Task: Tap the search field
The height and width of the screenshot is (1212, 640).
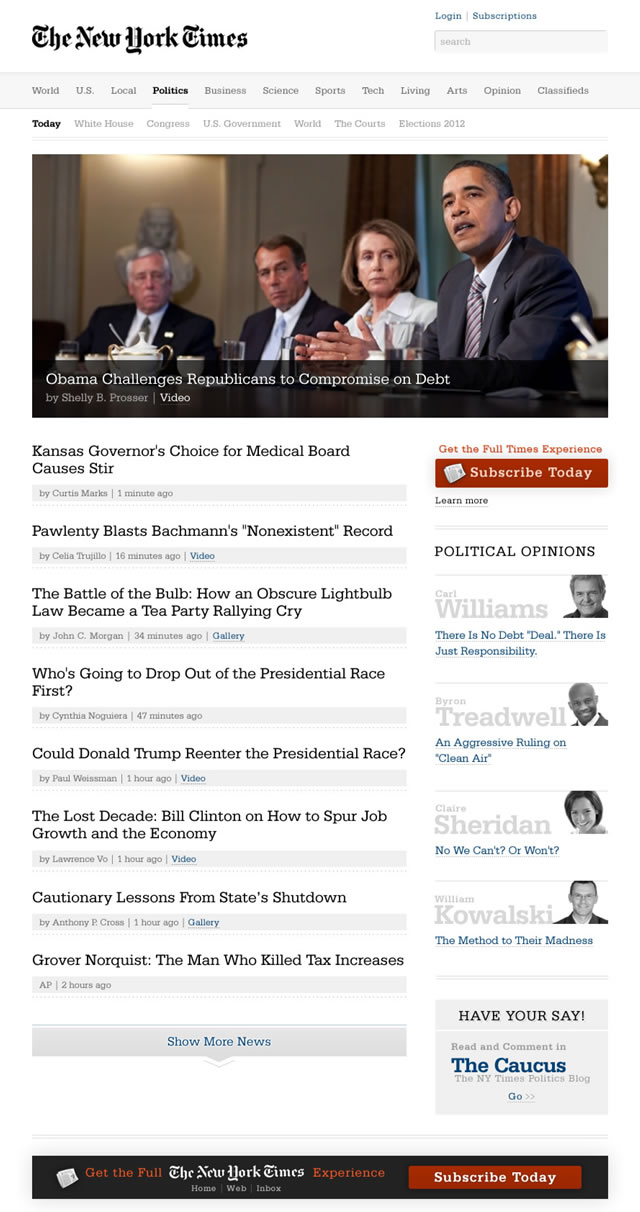Action: point(520,42)
